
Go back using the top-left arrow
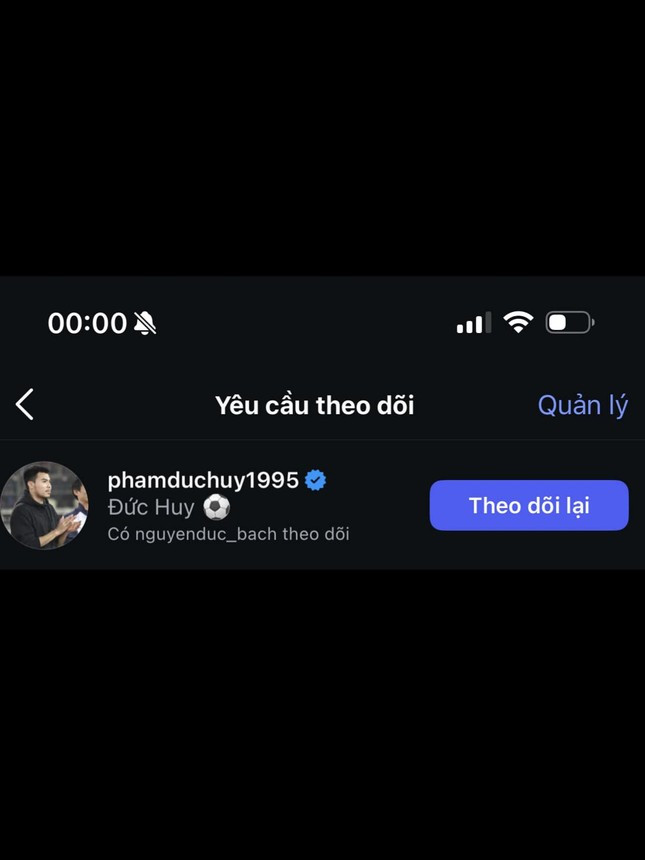click(x=25, y=405)
